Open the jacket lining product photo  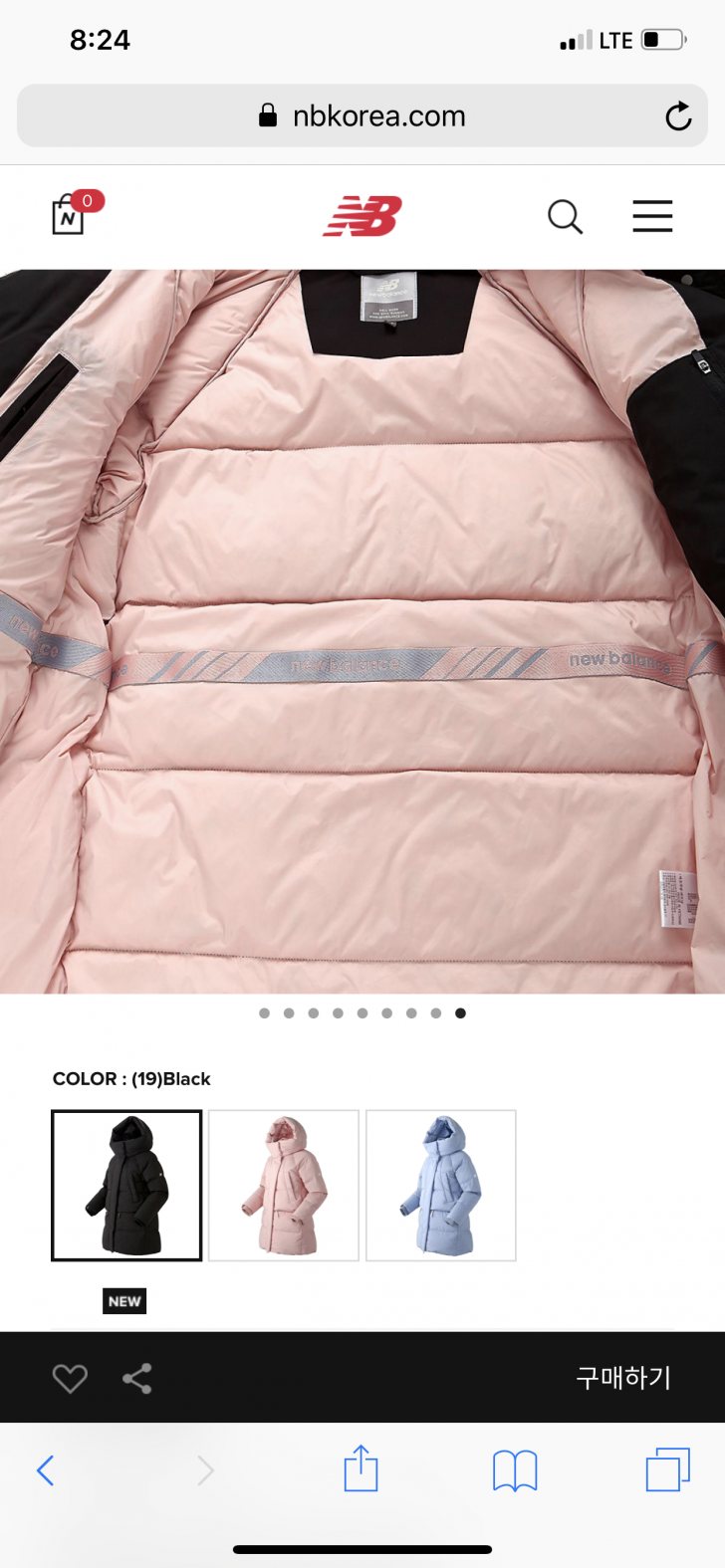362,631
